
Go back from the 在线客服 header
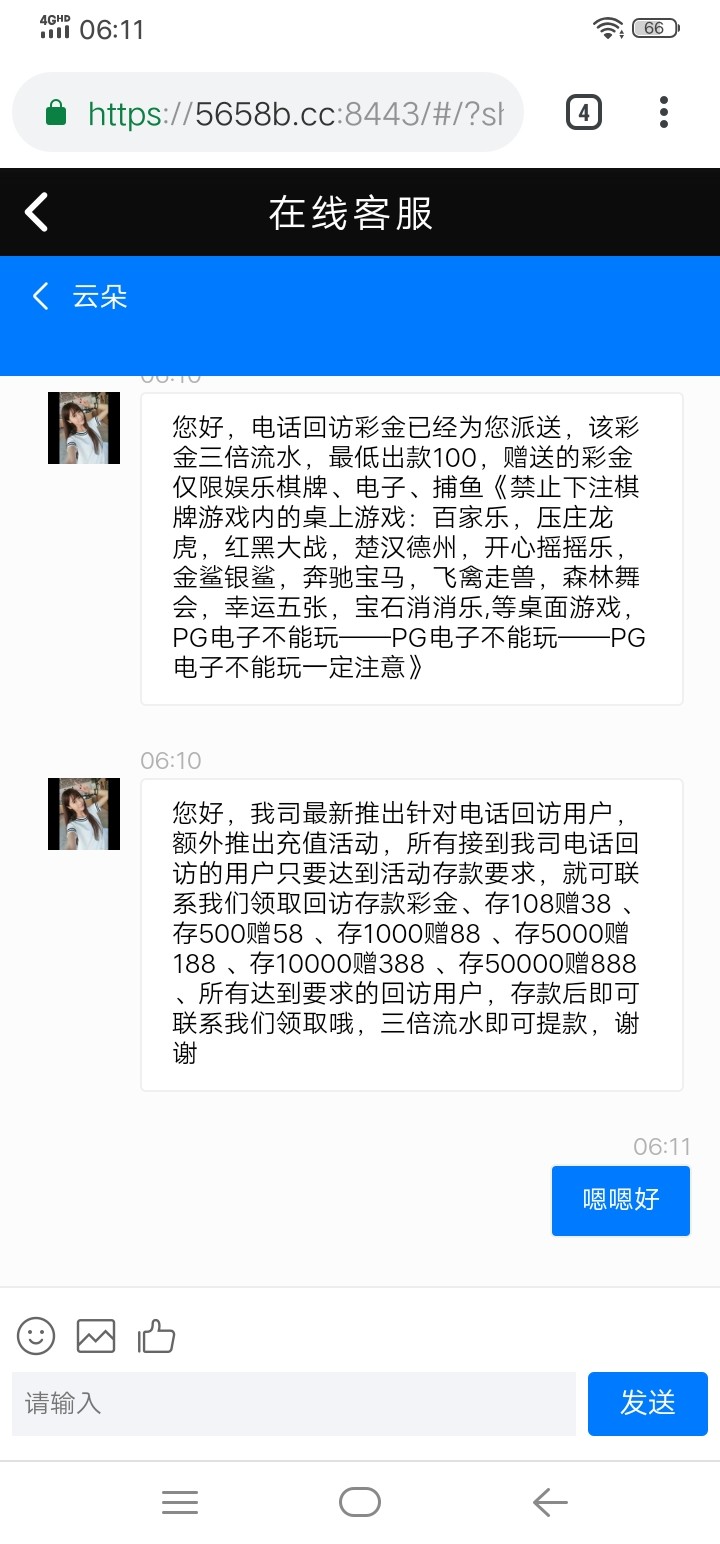pyautogui.click(x=37, y=212)
